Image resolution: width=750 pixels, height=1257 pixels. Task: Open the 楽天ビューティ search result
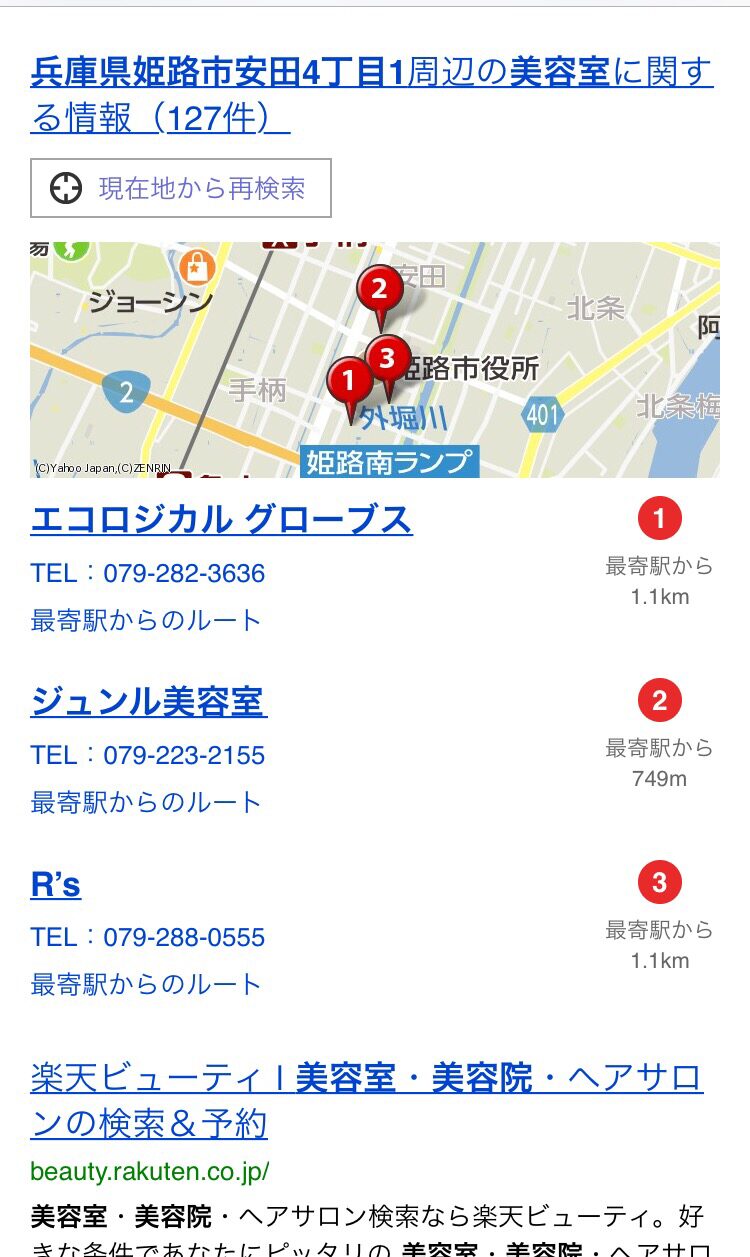(x=367, y=1101)
